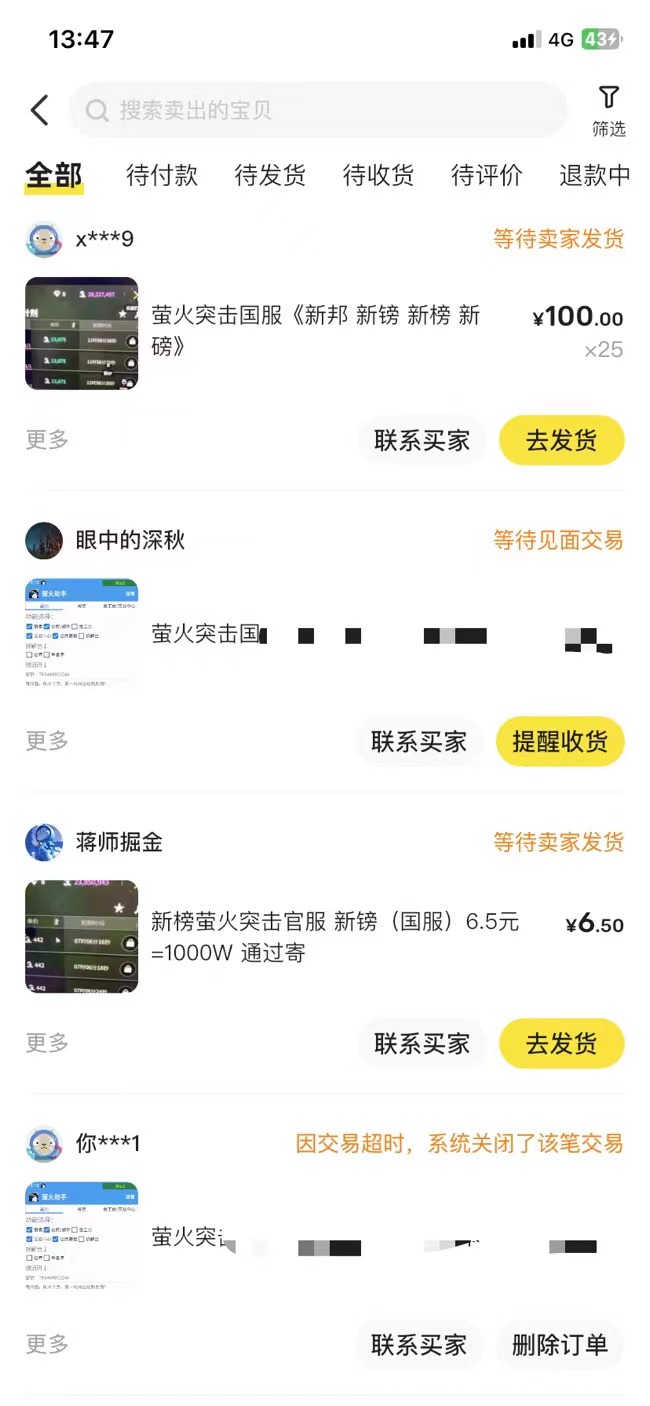The image size is (650, 1406).
Task: Tap the 搜索卖出的宝贝 search box
Action: (x=318, y=110)
